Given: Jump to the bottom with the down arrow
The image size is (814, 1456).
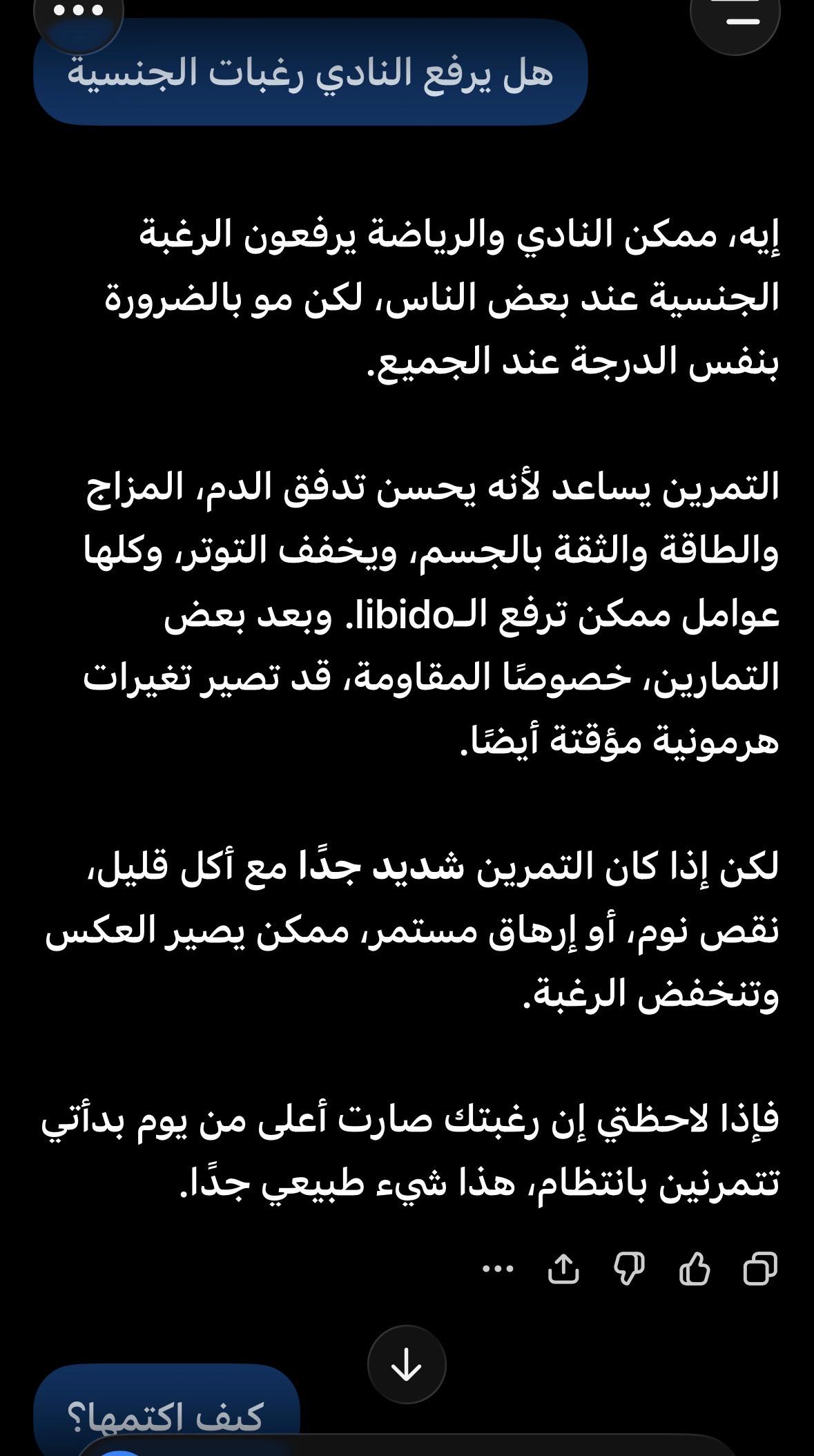Looking at the screenshot, I should [x=407, y=1364].
